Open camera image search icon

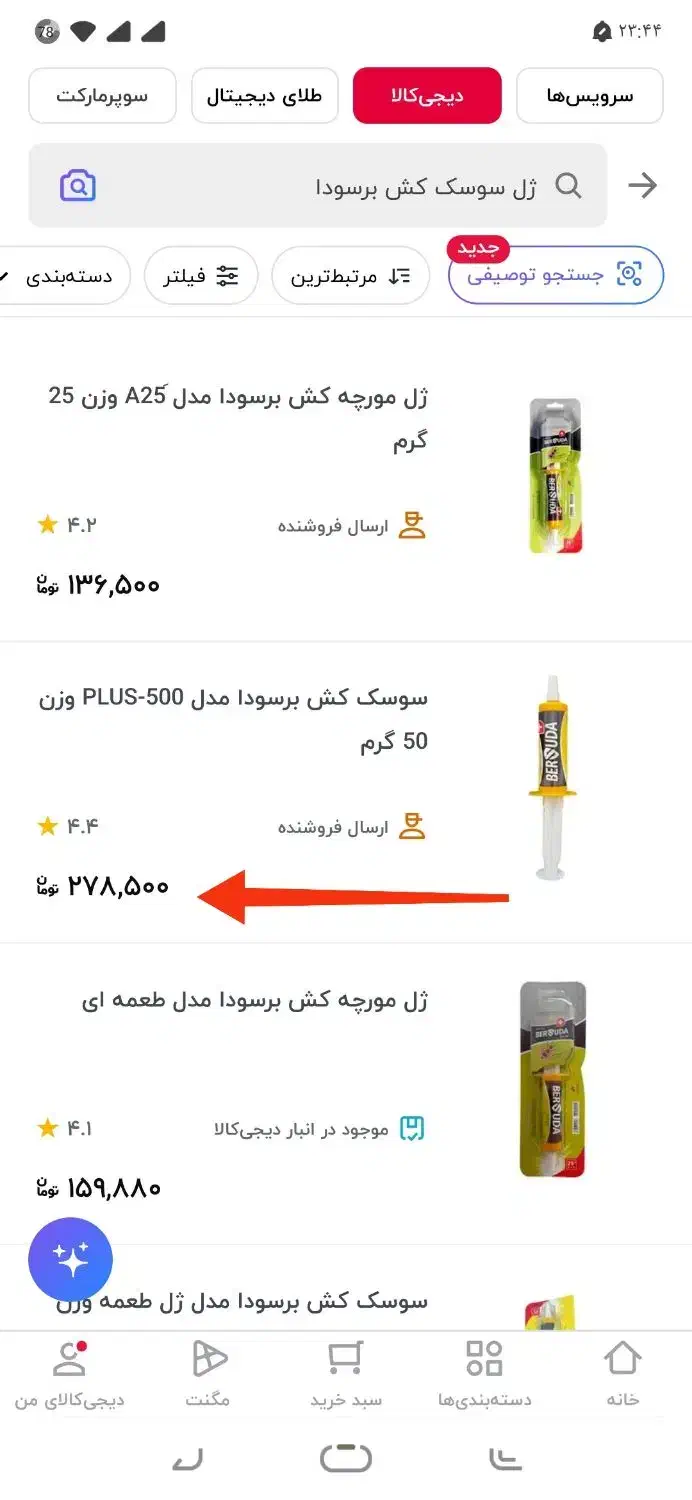tap(78, 186)
